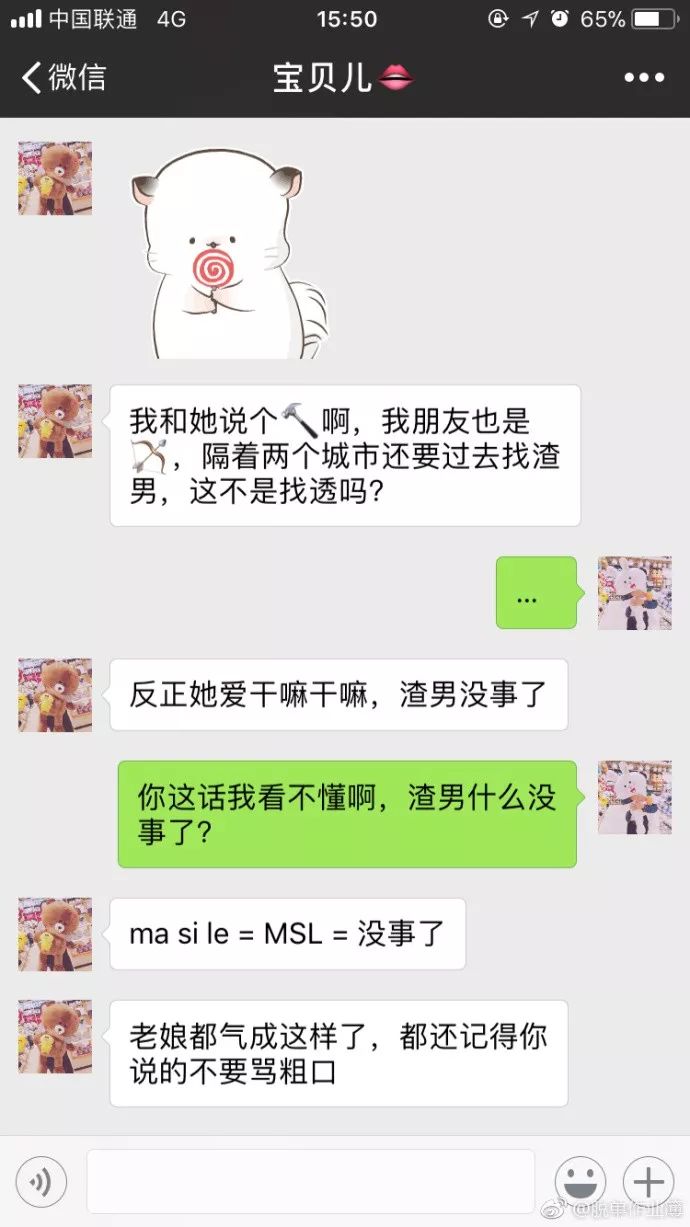The width and height of the screenshot is (690, 1227).
Task: Go back to the 微信 chat list
Action: click(63, 77)
